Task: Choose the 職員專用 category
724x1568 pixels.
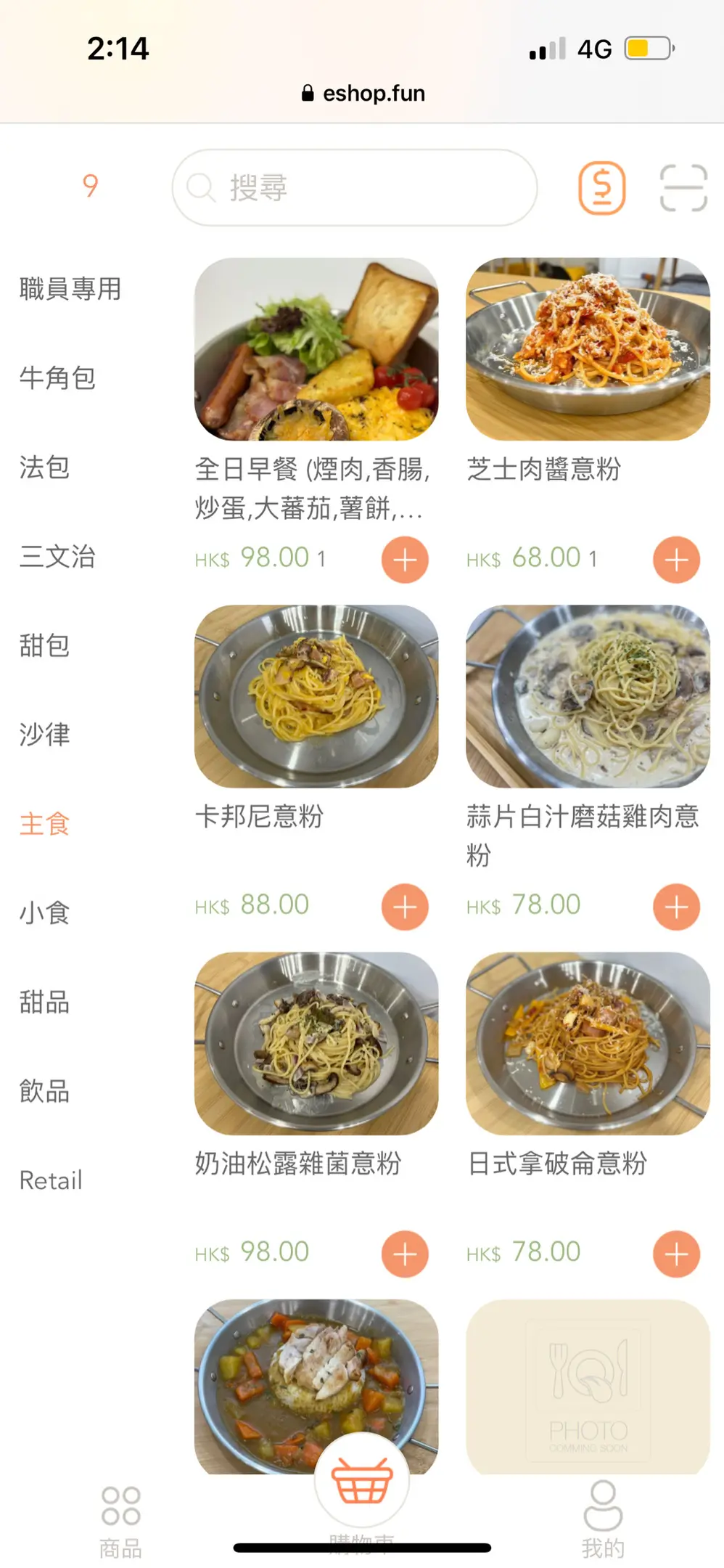Action: click(70, 289)
